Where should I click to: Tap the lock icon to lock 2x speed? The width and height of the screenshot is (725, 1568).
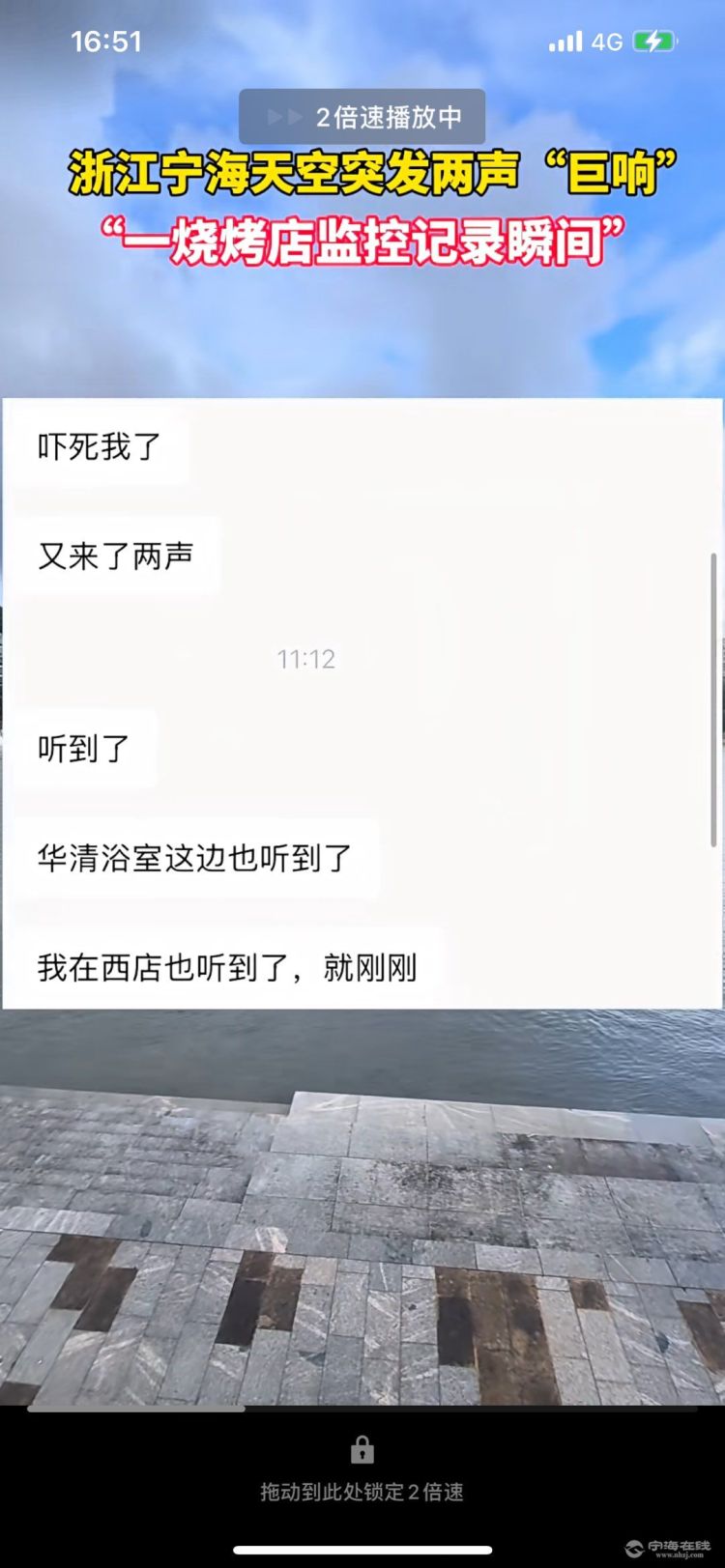(x=362, y=1449)
